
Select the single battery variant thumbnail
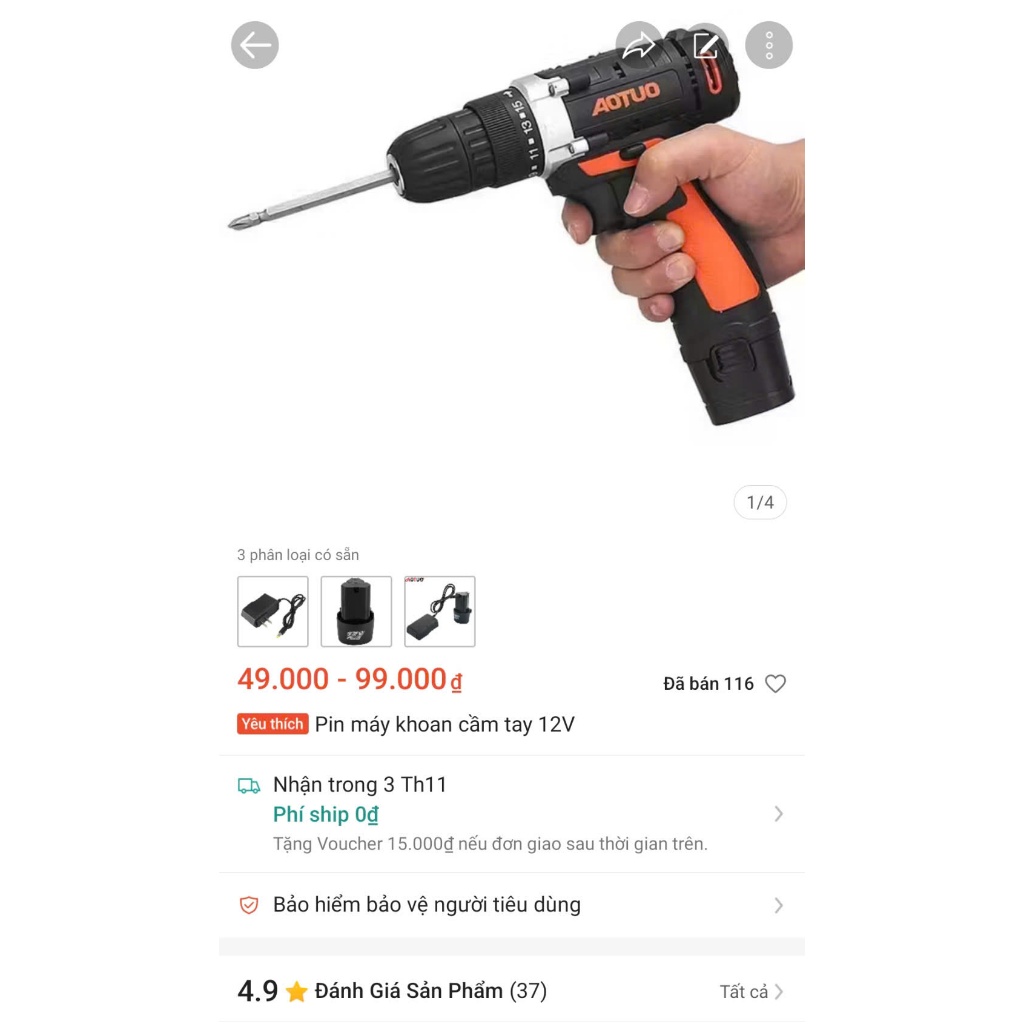356,611
